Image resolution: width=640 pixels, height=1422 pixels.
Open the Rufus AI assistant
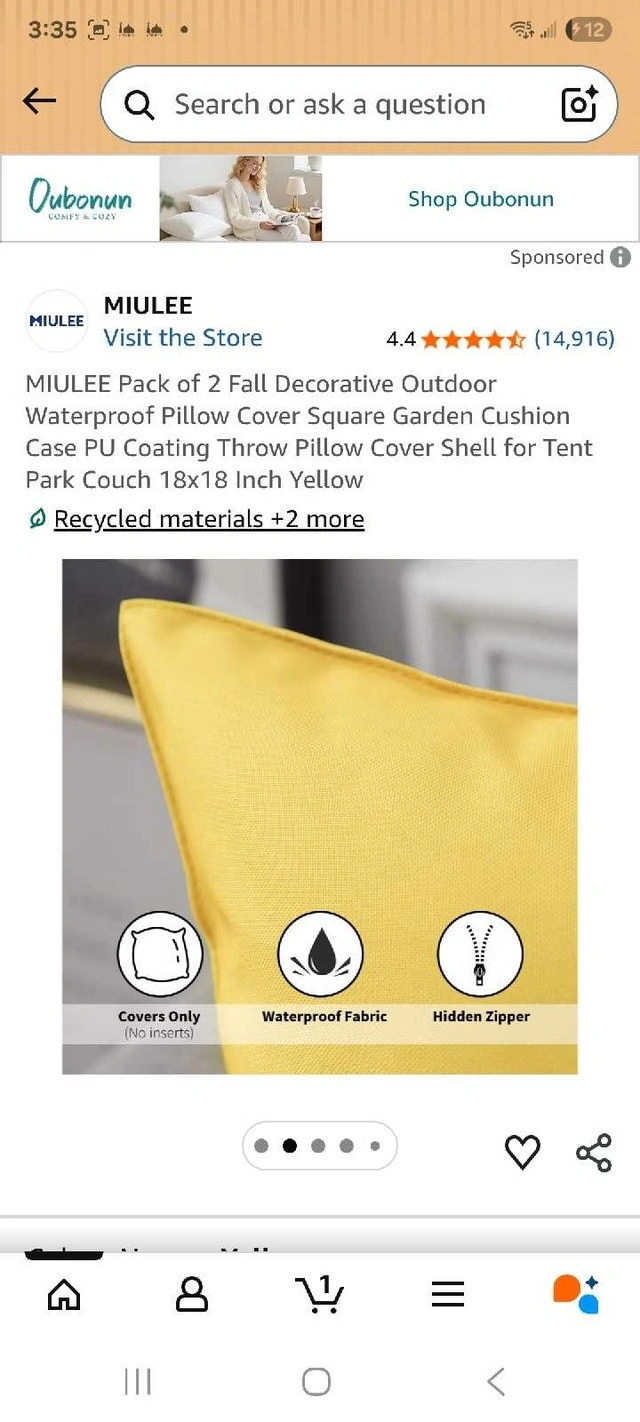(x=576, y=1294)
